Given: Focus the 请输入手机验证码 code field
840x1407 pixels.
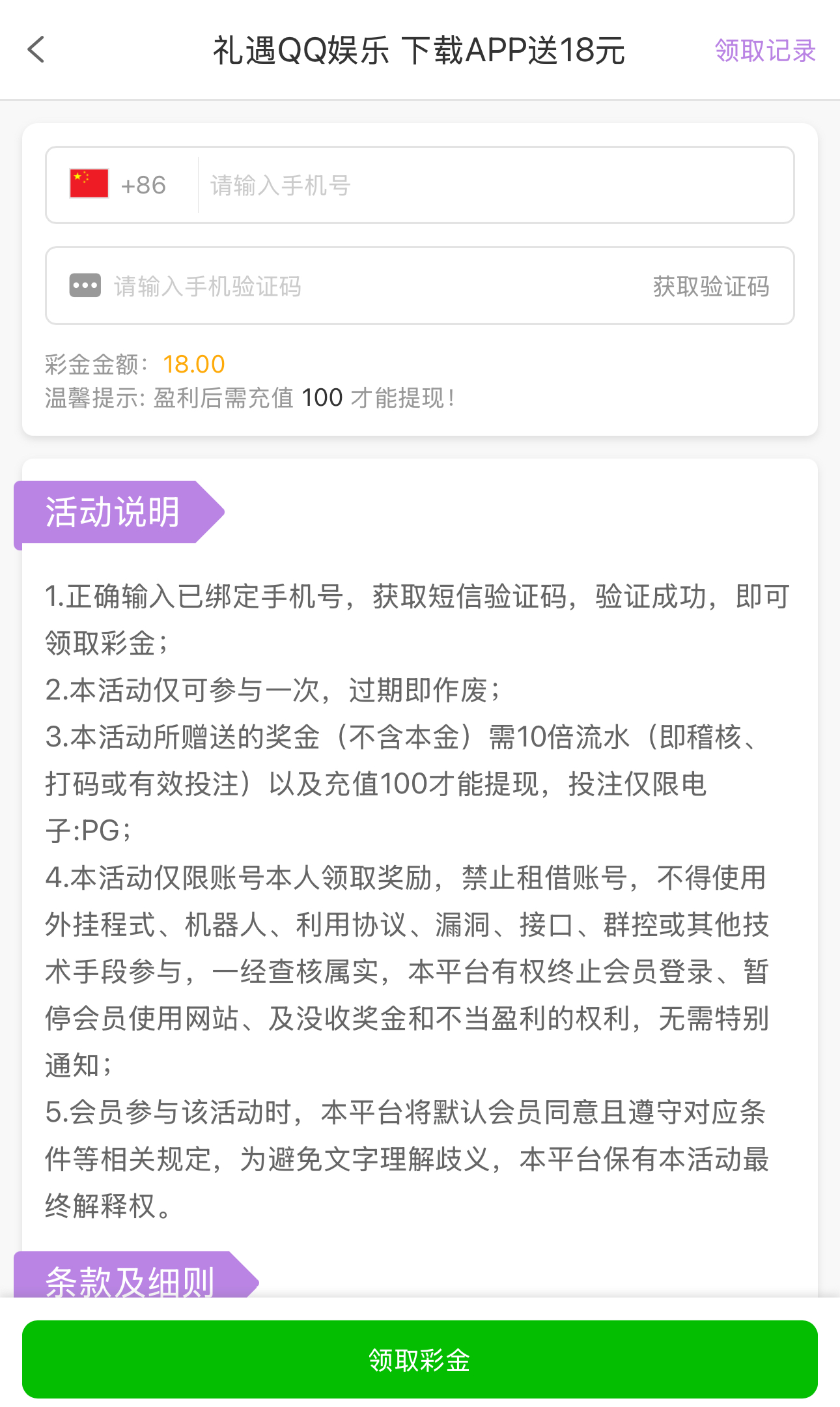Looking at the screenshot, I should pyautogui.click(x=365, y=286).
